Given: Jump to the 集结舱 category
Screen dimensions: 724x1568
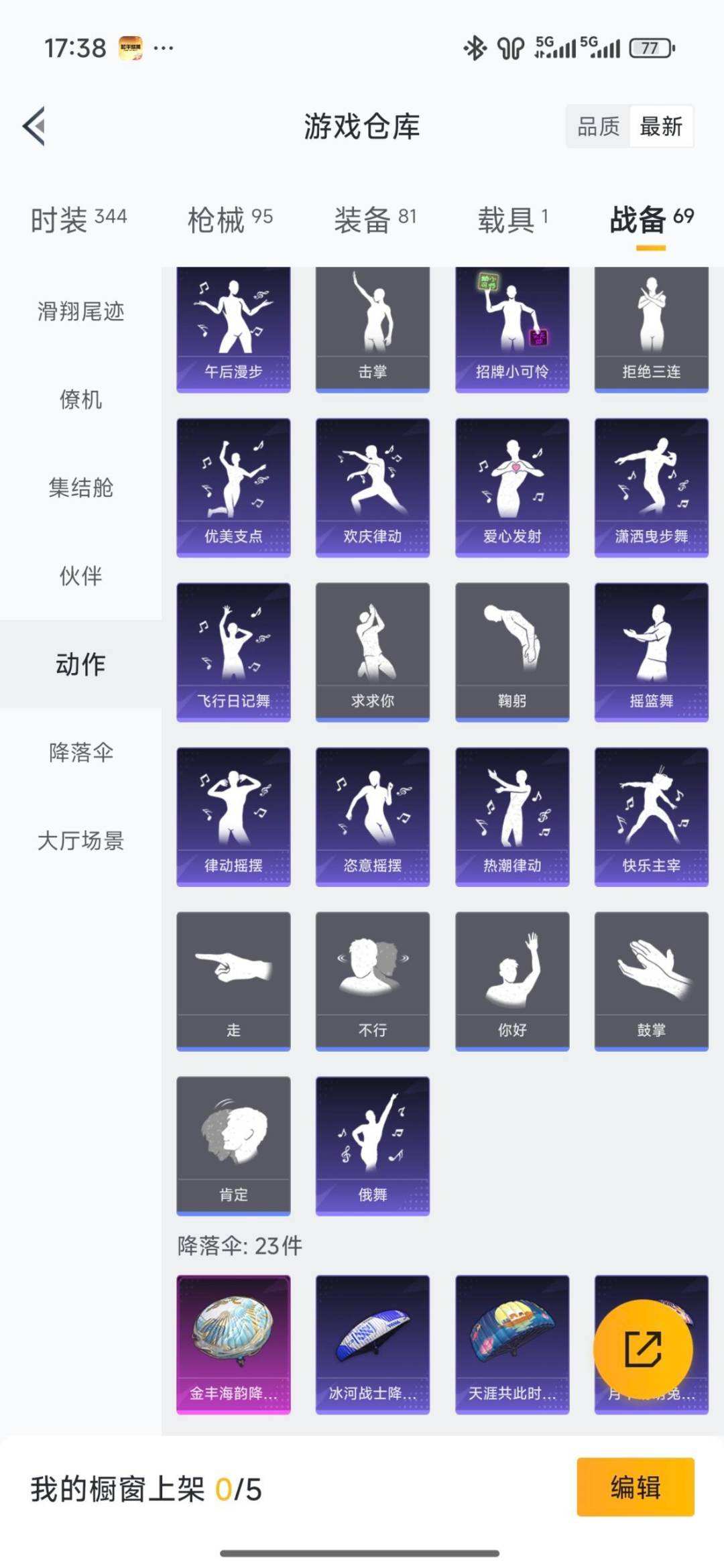Looking at the screenshot, I should coord(80,487).
